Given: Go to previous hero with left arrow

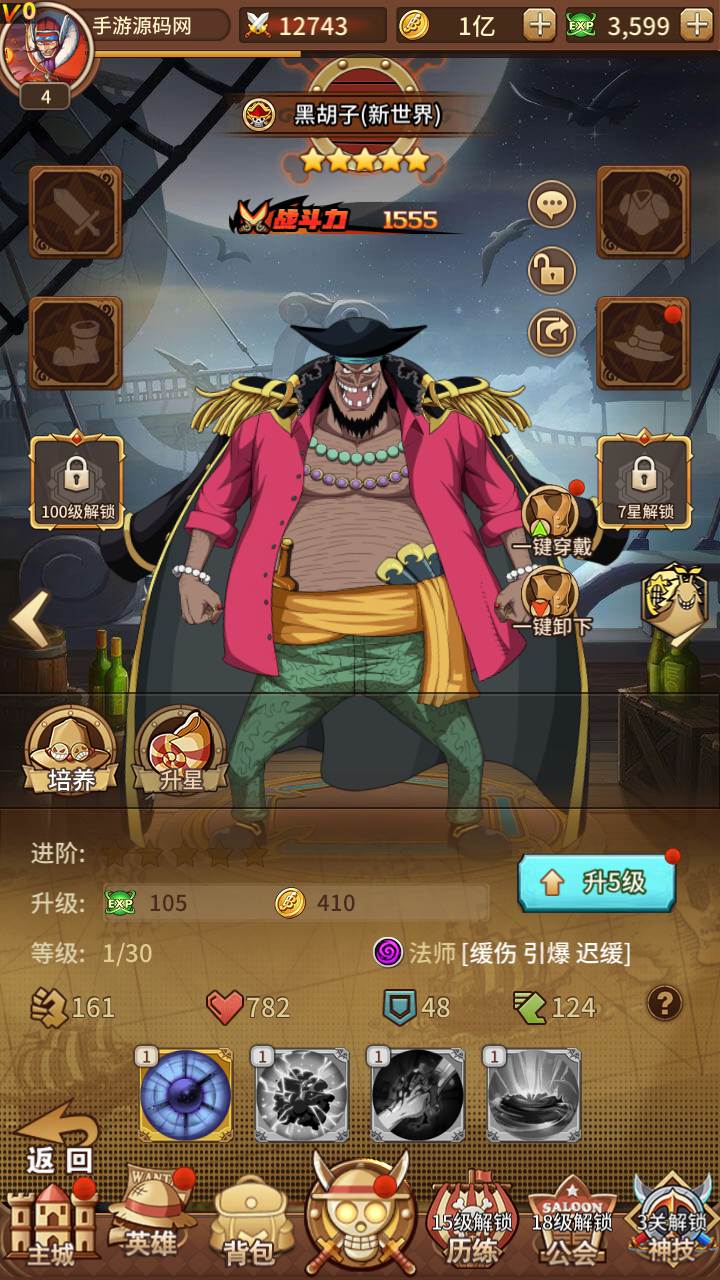Looking at the screenshot, I should click(x=30, y=619).
